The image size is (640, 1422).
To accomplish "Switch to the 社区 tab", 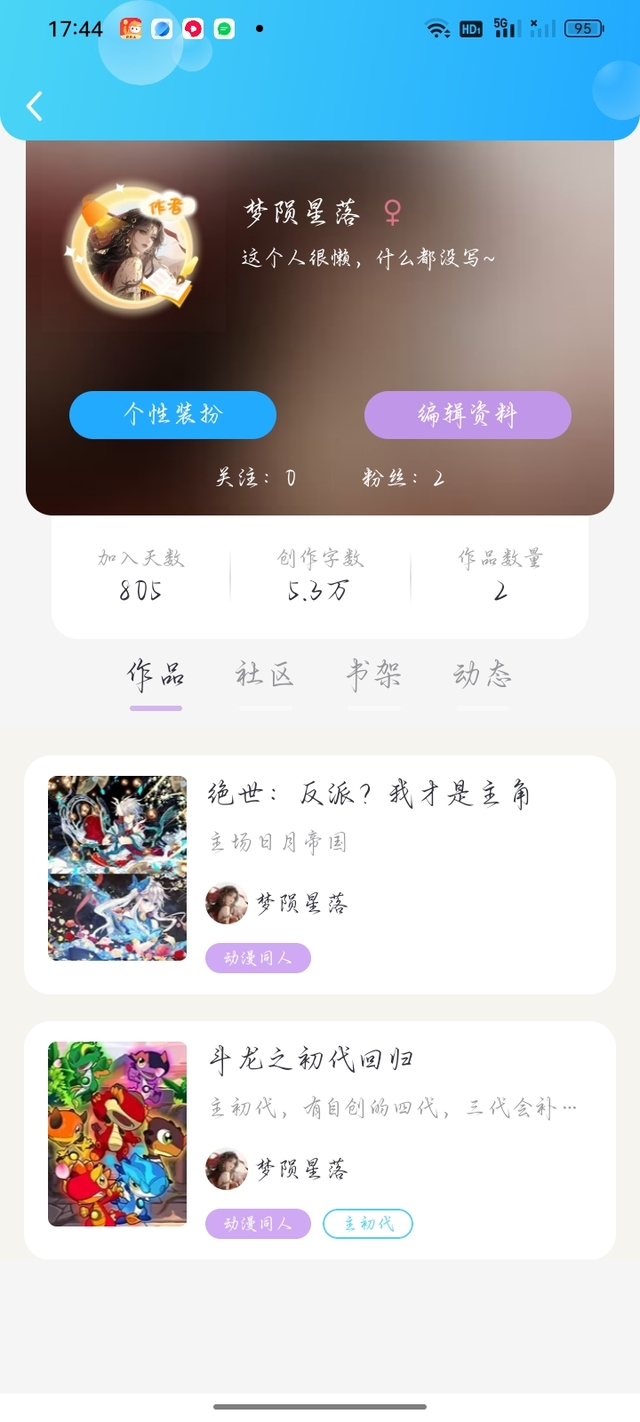I will click(265, 676).
